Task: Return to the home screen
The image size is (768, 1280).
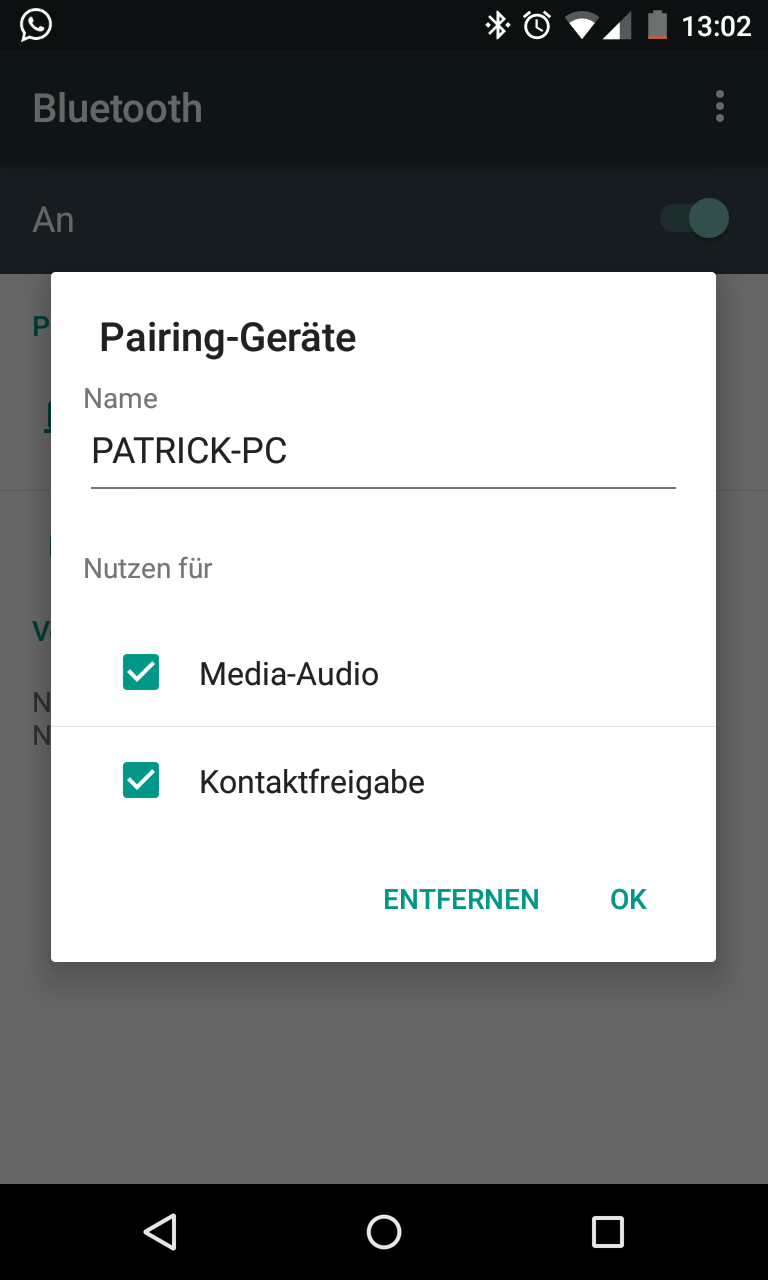Action: point(384,1232)
